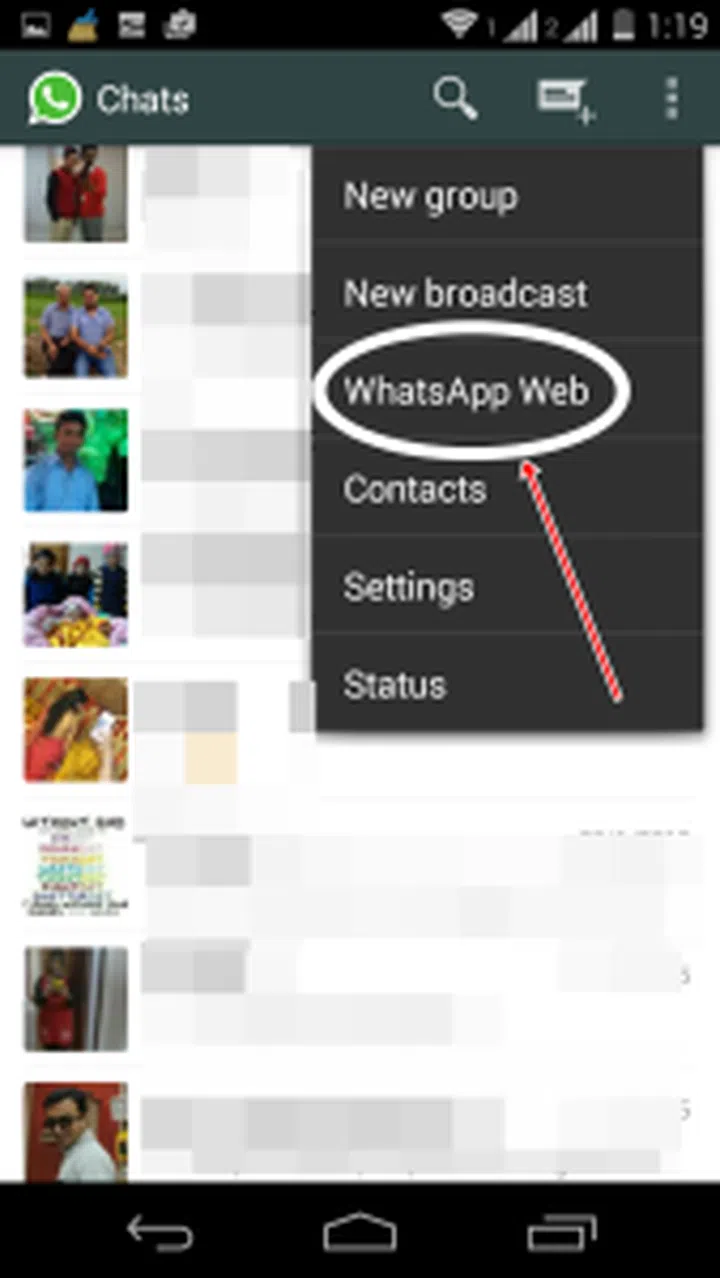The image size is (720, 1278).
Task: Select New group from menu
Action: [x=431, y=196]
